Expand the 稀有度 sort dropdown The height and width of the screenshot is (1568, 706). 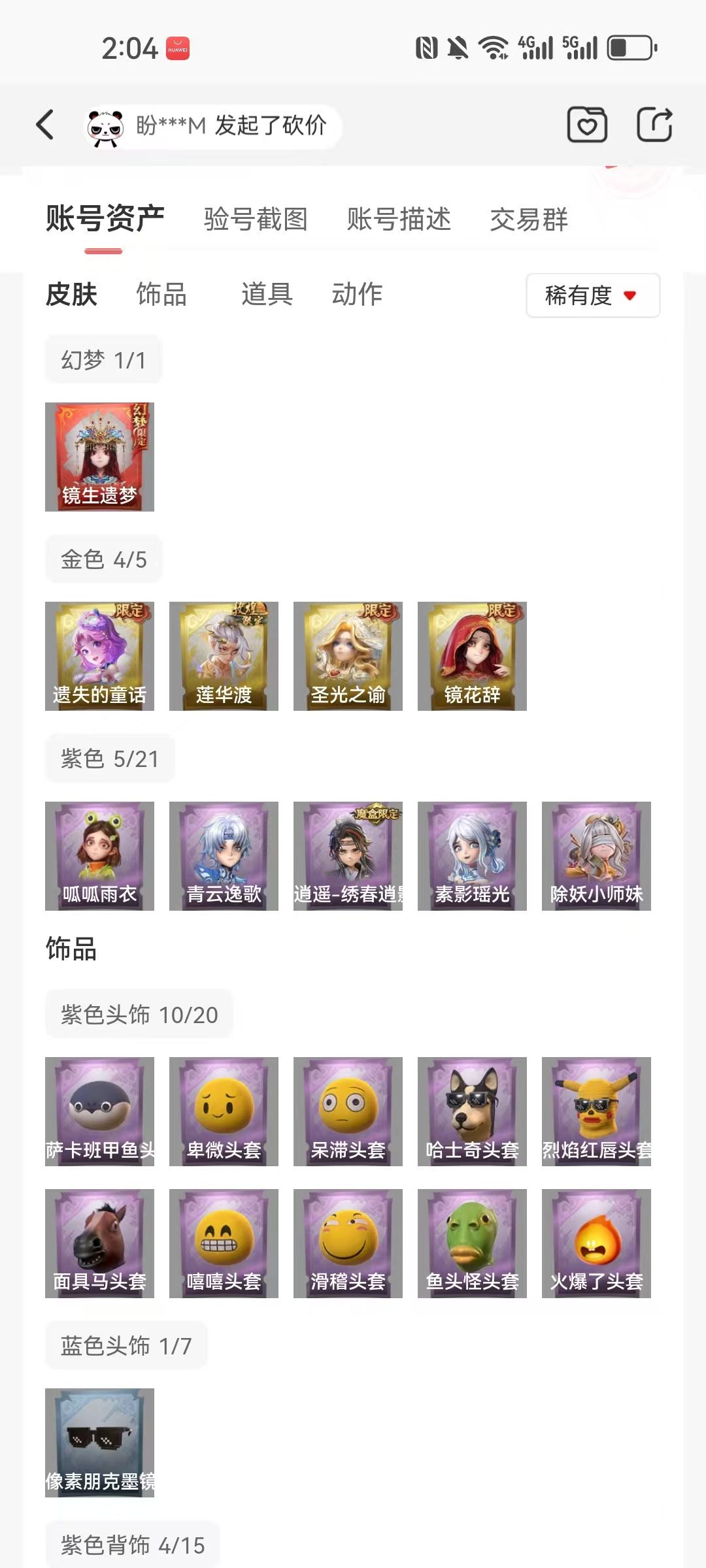[592, 295]
